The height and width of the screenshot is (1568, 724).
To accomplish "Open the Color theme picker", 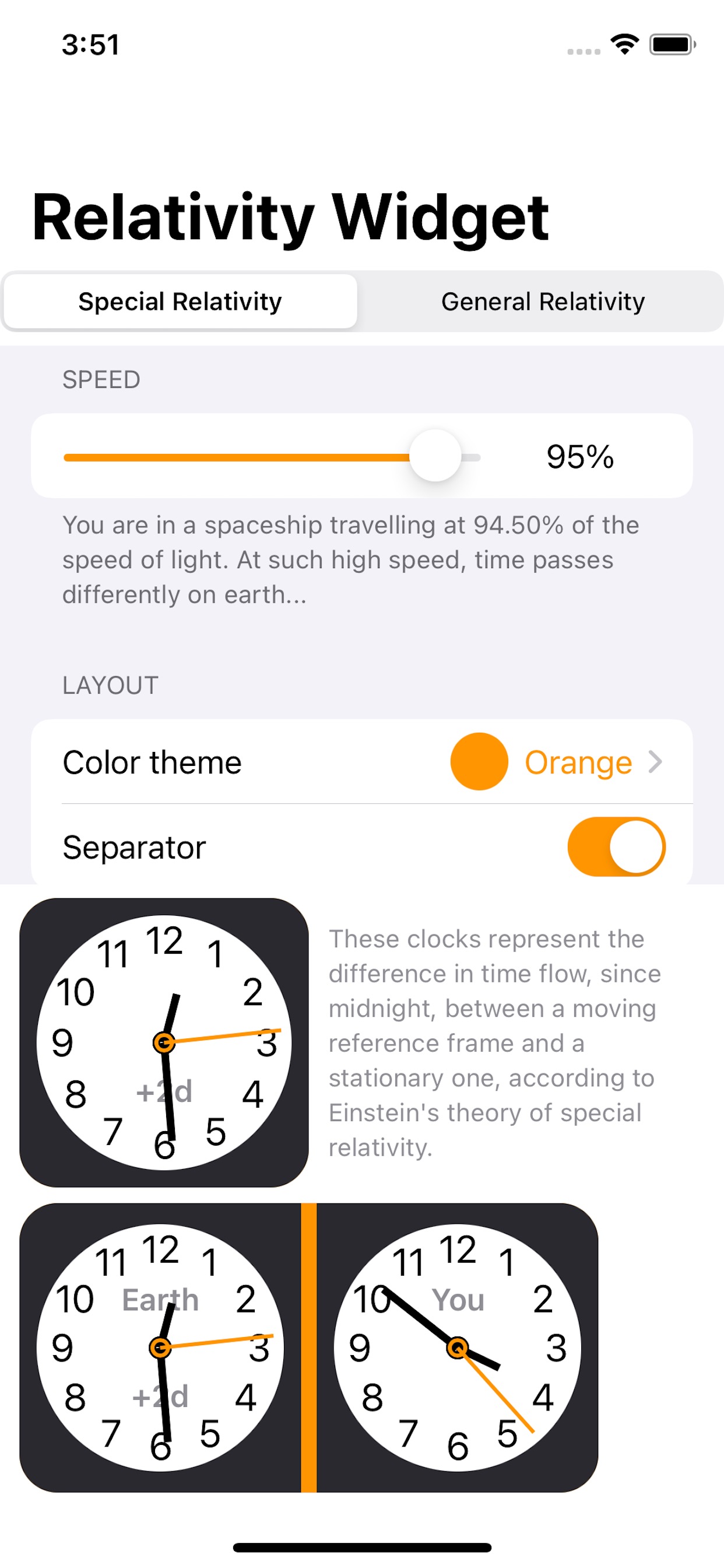I will (x=361, y=762).
